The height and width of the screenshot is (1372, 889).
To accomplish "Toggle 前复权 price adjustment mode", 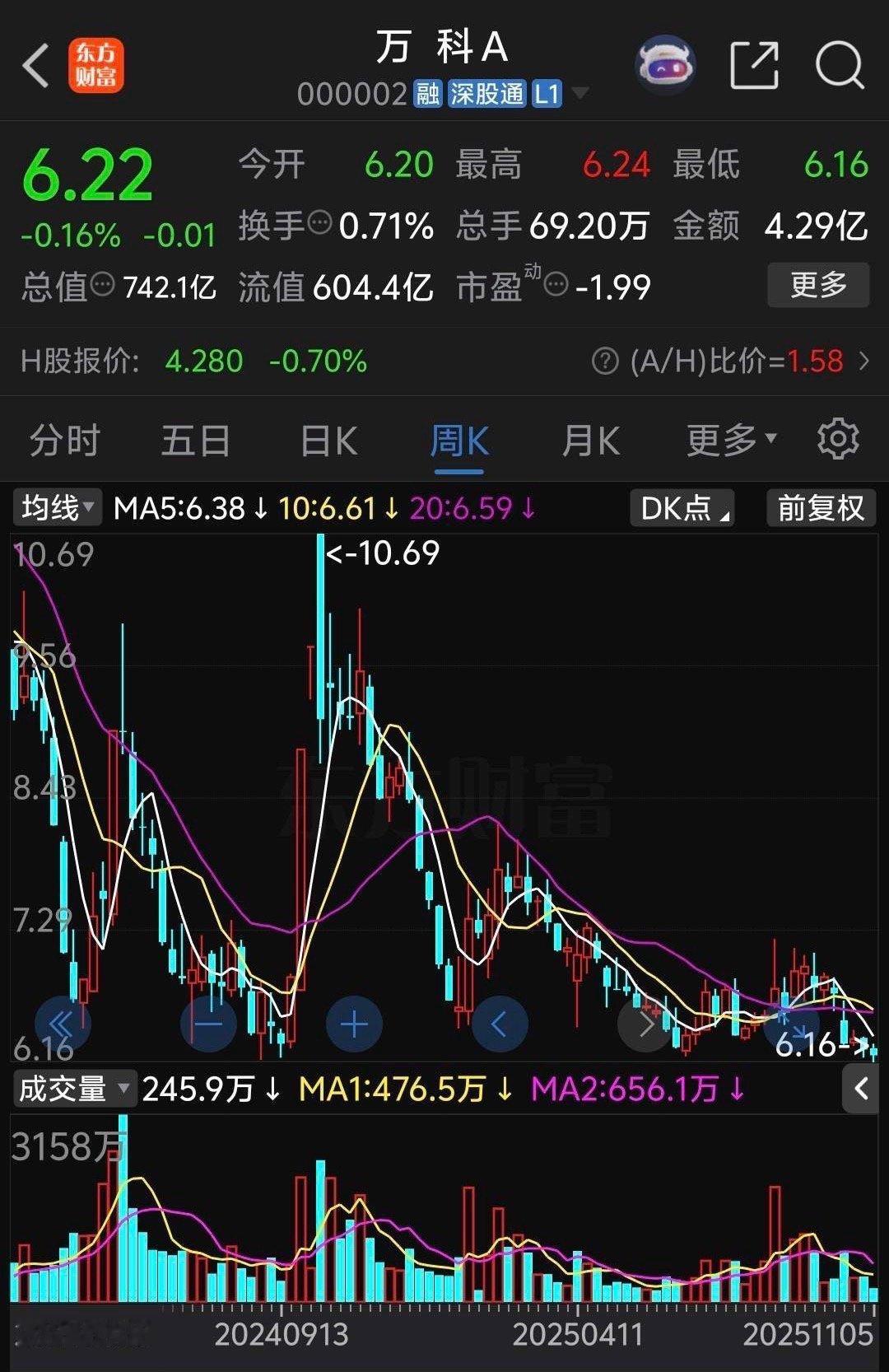I will coord(820,508).
